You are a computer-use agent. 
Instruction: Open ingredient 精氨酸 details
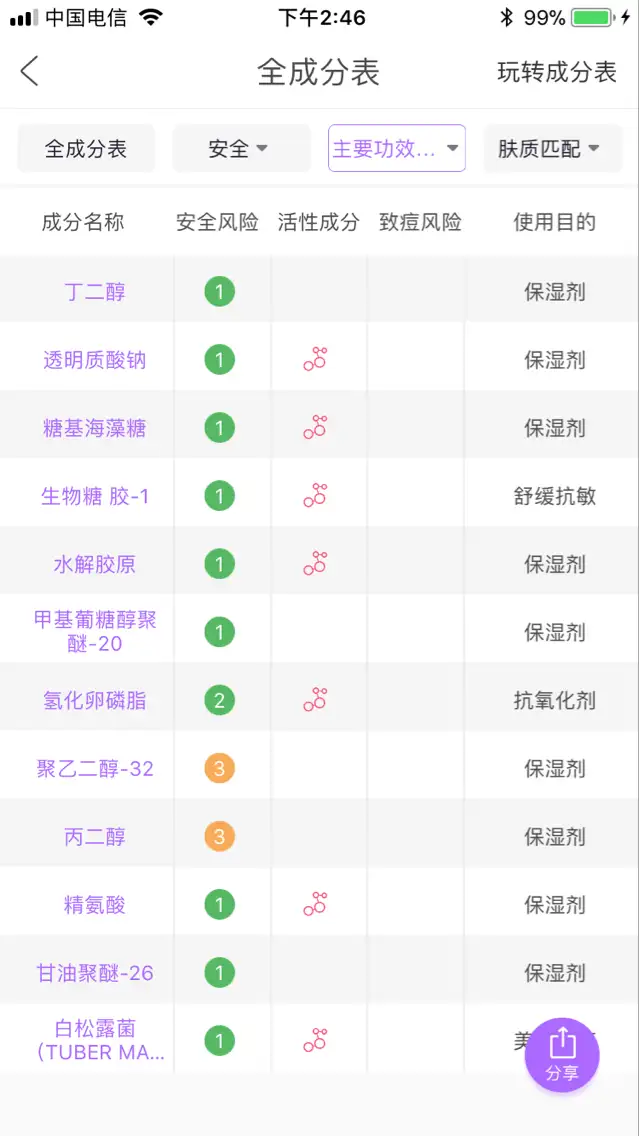(95, 905)
